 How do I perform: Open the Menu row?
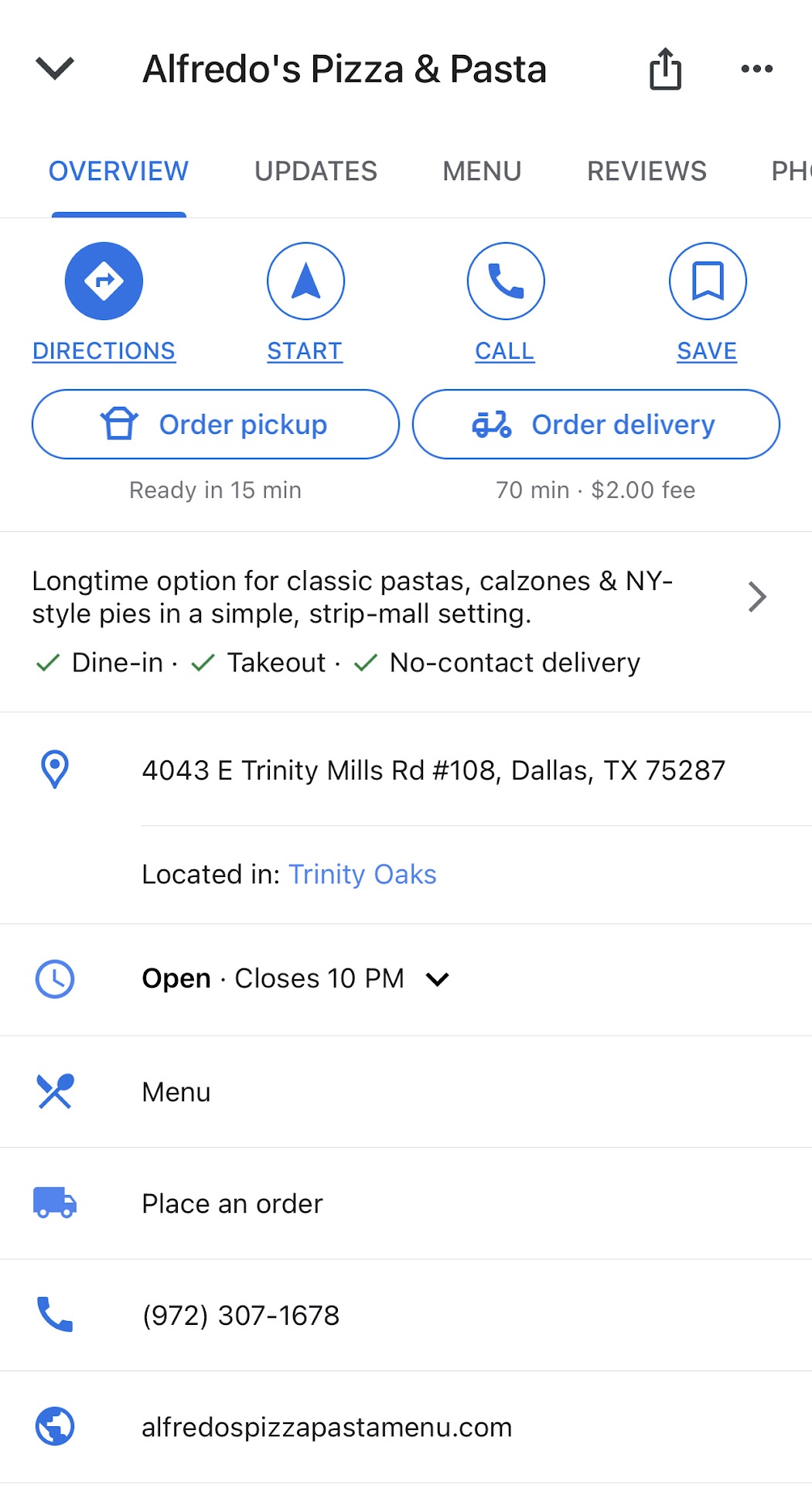click(x=176, y=1092)
